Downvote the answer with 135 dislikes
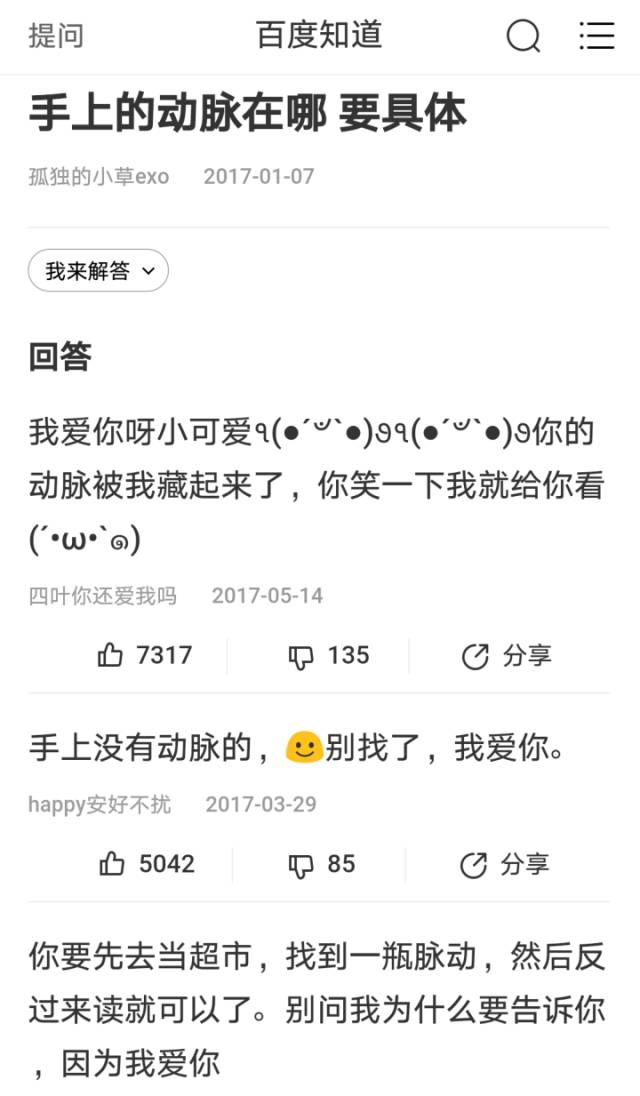Screen dimensions: 640x1096 (x=328, y=656)
